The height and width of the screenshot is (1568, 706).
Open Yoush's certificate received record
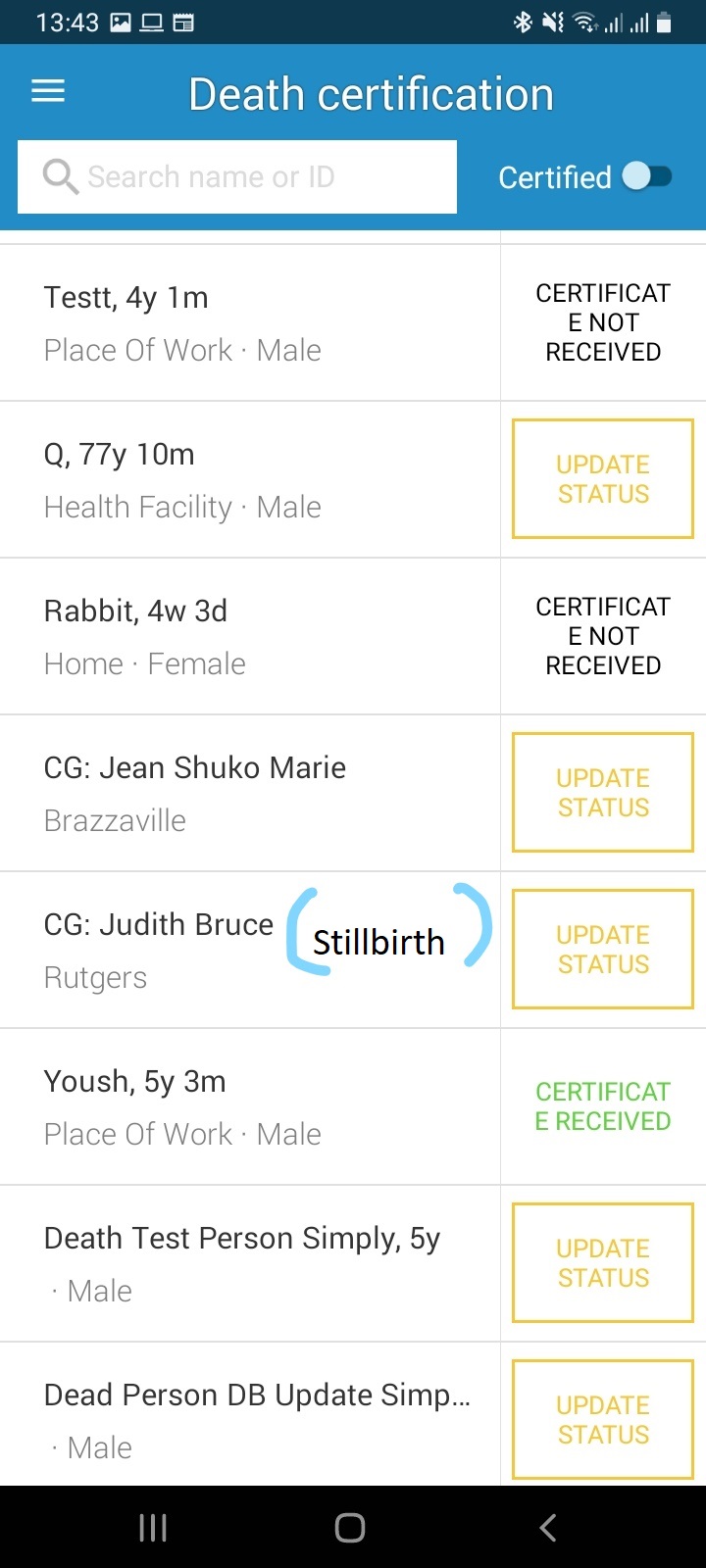point(250,1105)
